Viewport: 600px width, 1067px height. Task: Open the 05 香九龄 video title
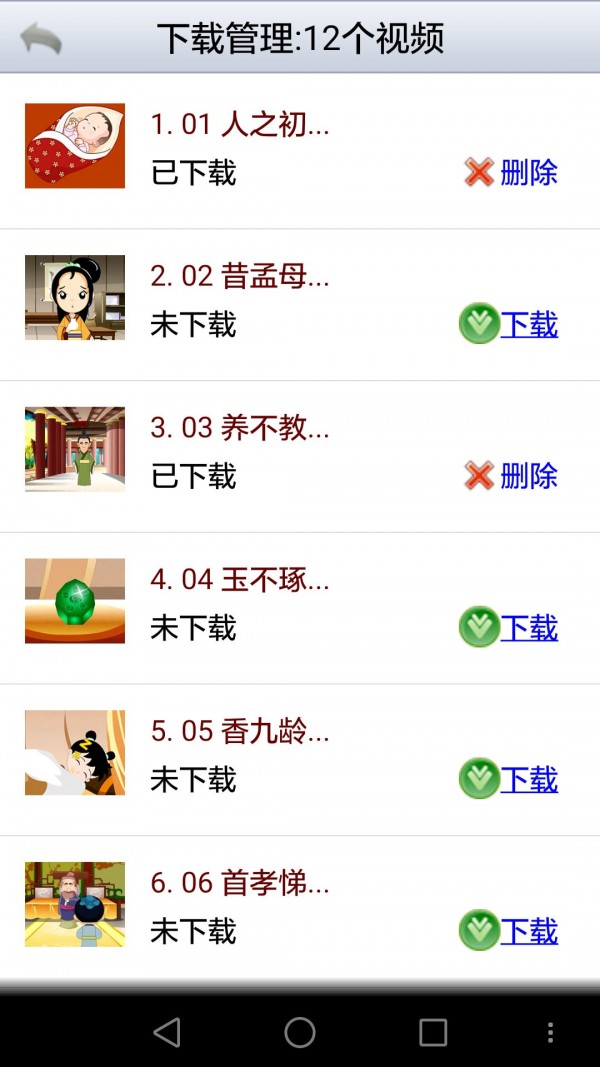[x=240, y=731]
